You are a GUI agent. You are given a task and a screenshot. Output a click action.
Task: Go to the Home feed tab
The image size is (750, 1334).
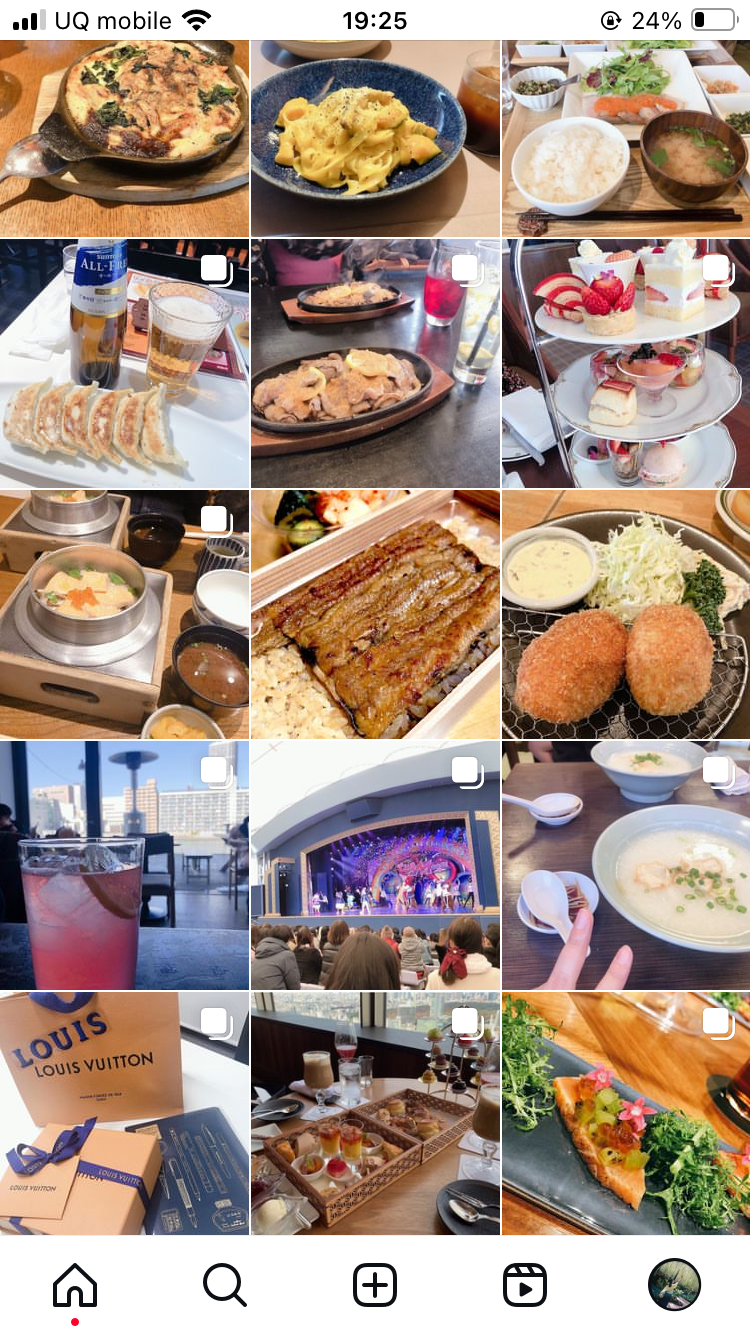coord(75,1285)
